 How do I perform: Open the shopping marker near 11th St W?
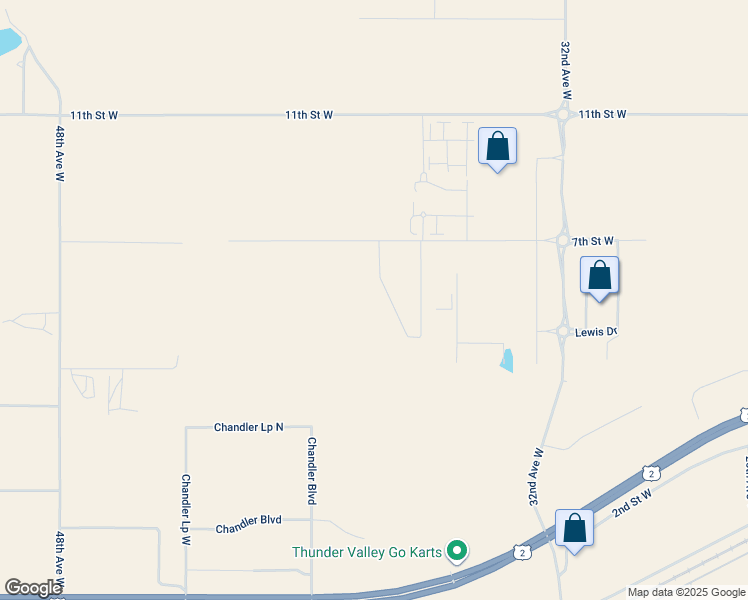pyautogui.click(x=497, y=148)
